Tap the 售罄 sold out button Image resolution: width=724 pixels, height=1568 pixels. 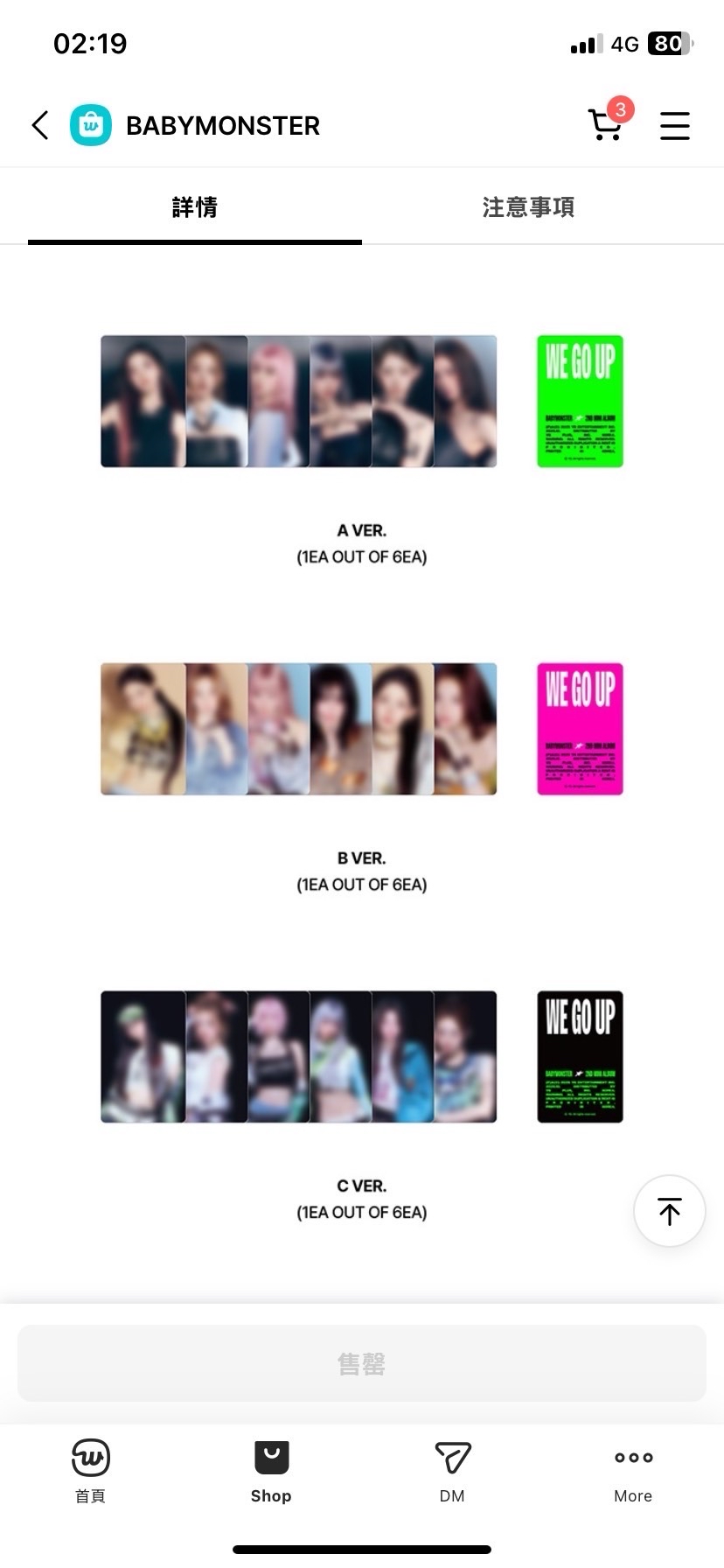[362, 1362]
